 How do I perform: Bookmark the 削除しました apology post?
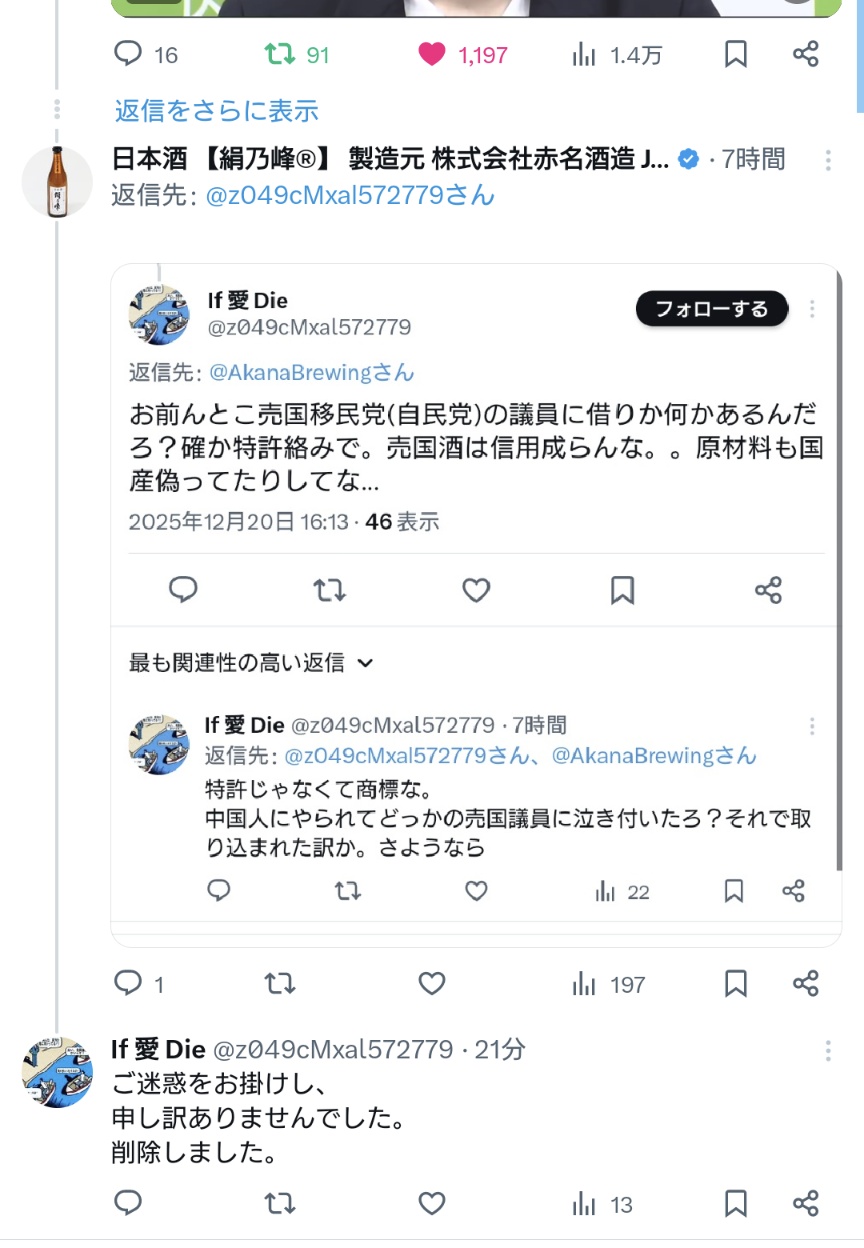pos(736,1204)
